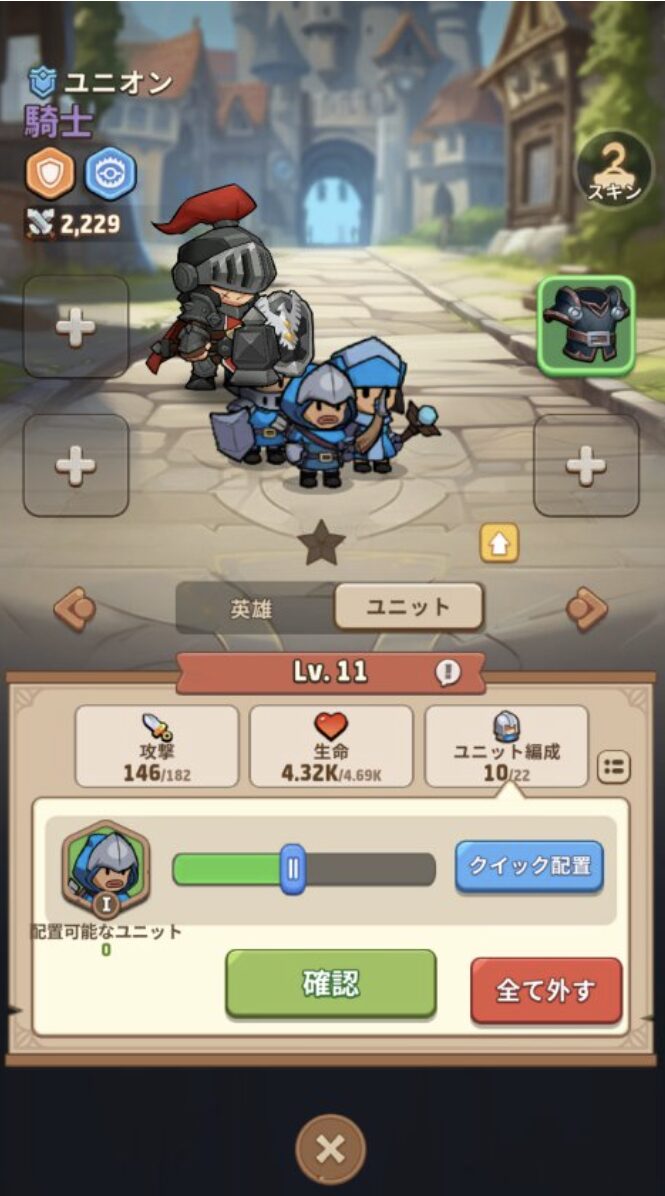Select the ユニット編成 stat card
This screenshot has height=1196, width=665.
point(506,746)
